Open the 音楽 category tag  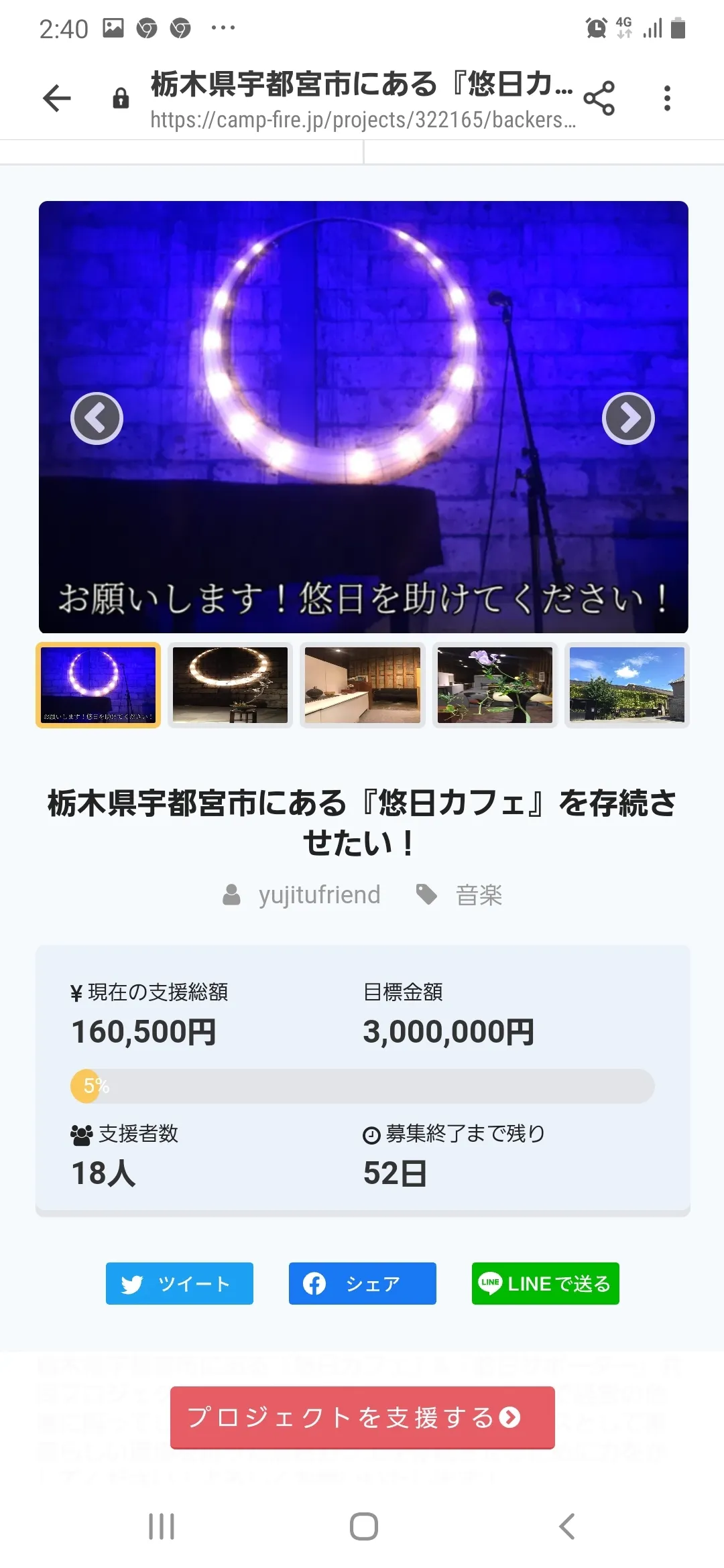[x=479, y=895]
